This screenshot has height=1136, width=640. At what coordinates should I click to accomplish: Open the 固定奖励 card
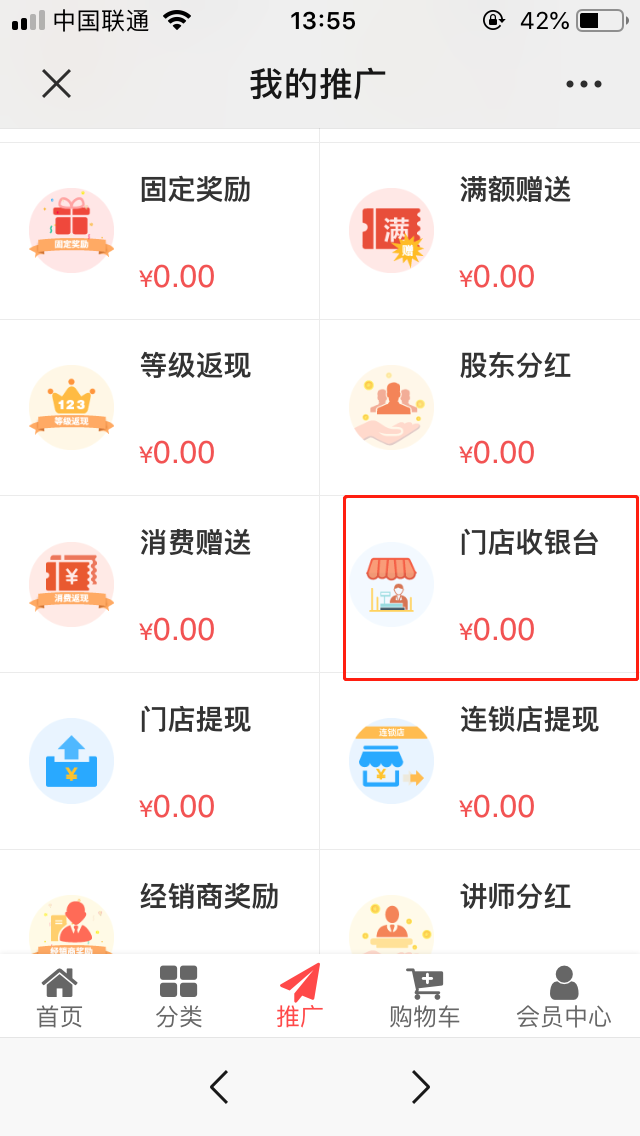[160, 232]
